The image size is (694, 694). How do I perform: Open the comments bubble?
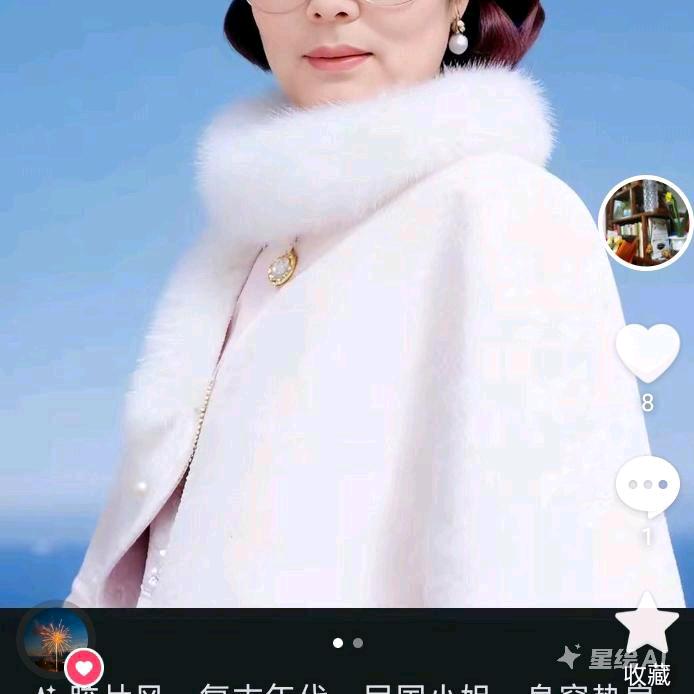coord(647,486)
